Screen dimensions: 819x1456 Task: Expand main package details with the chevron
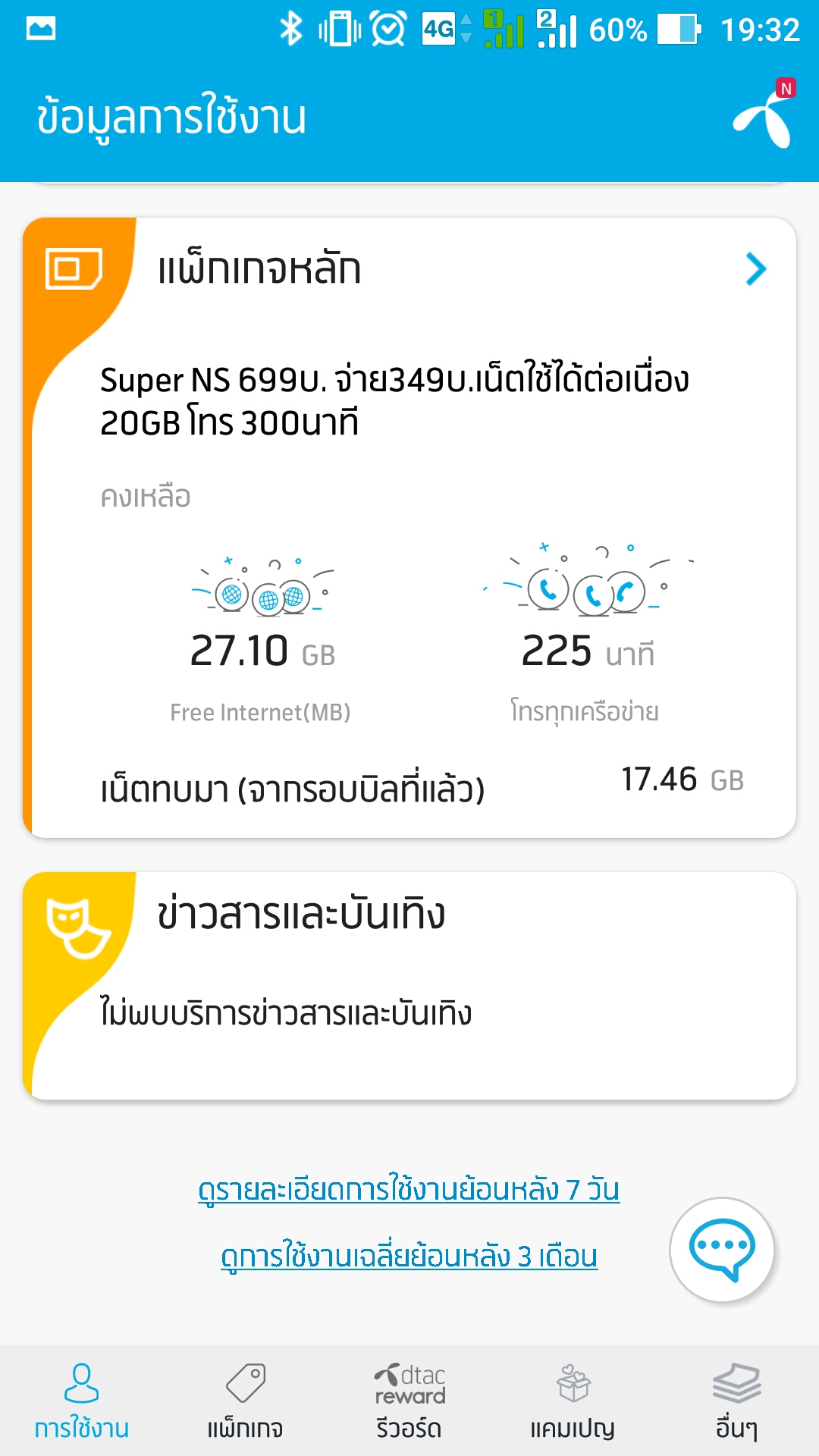pos(755,269)
